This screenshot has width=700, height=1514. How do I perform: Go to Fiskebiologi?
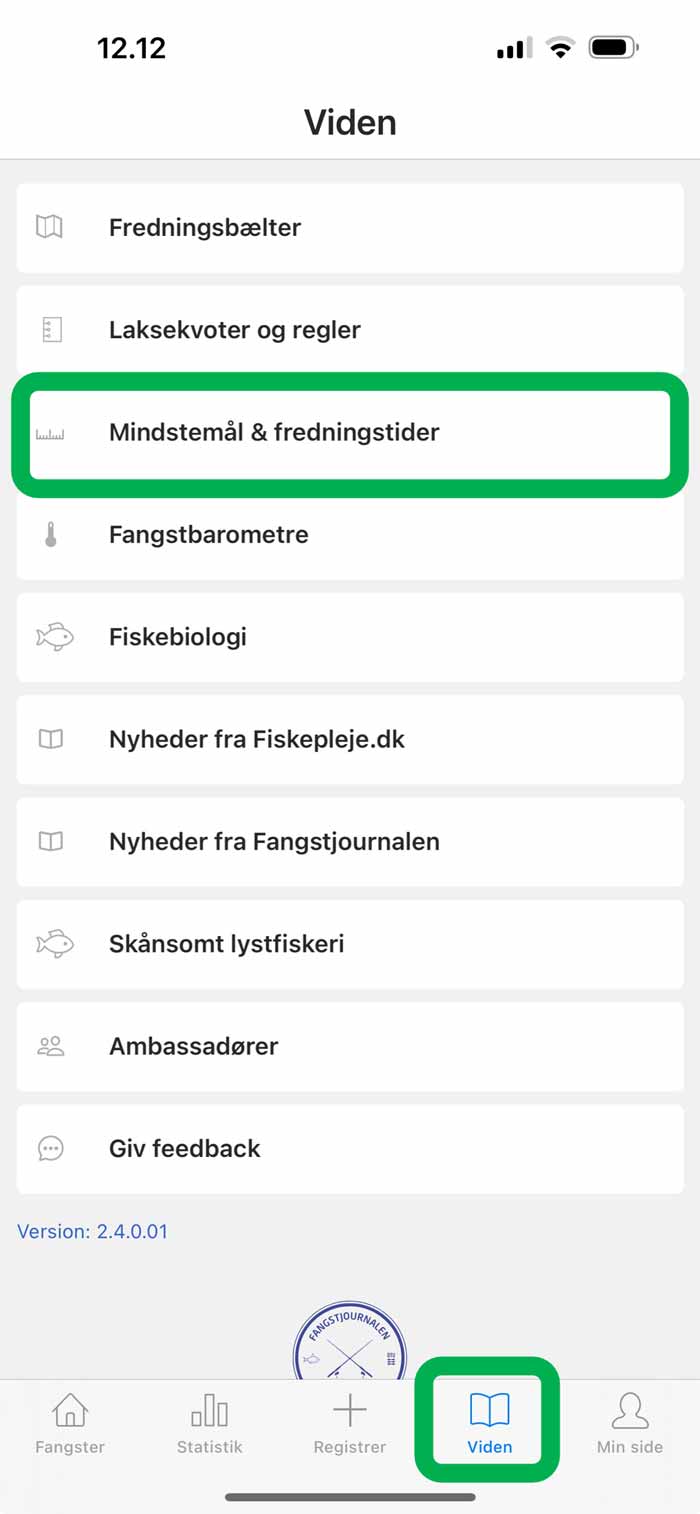click(x=350, y=637)
